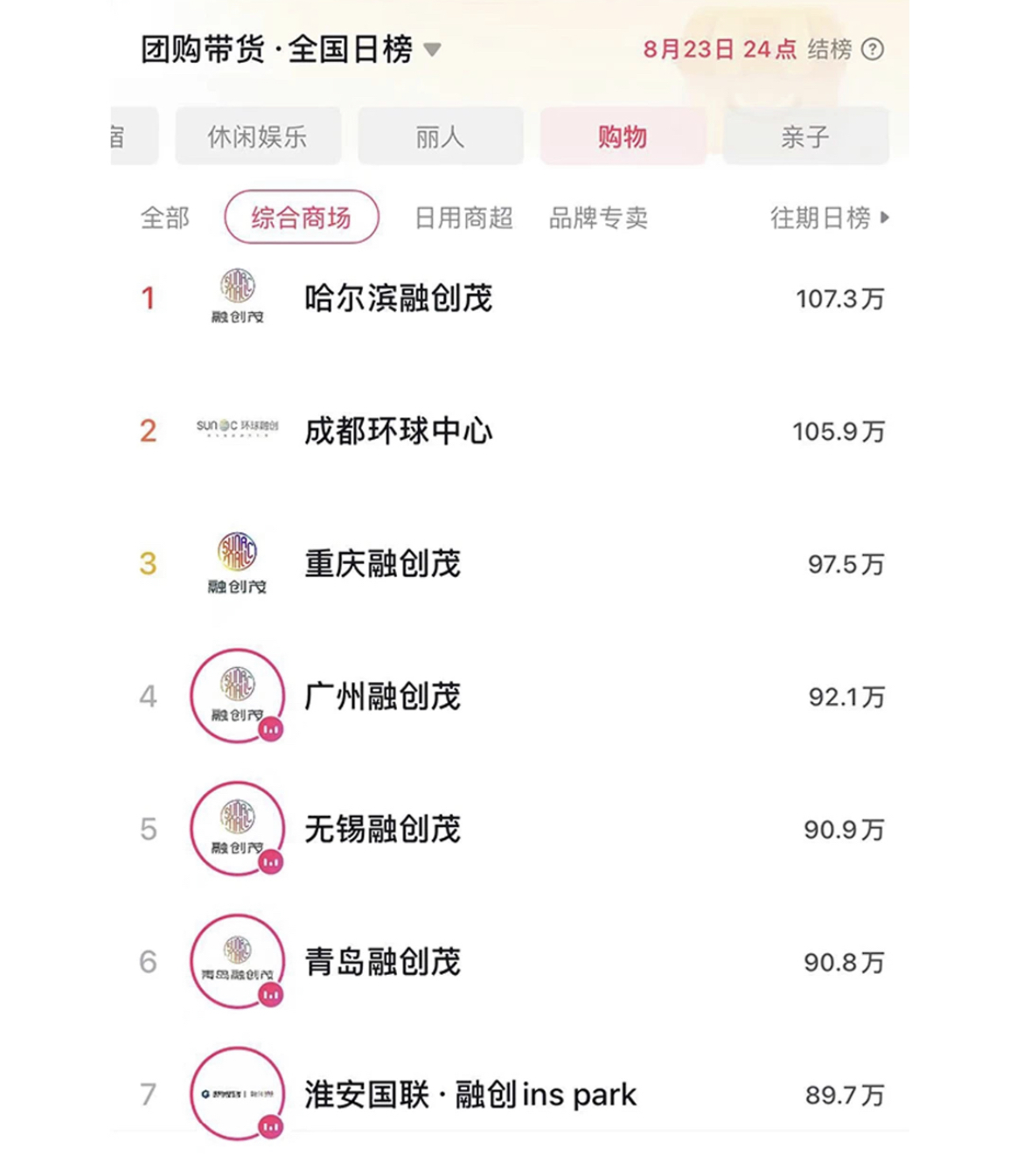This screenshot has height=1176, width=1023.
Task: Open 无锡融创茂 entry
Action: tap(382, 829)
